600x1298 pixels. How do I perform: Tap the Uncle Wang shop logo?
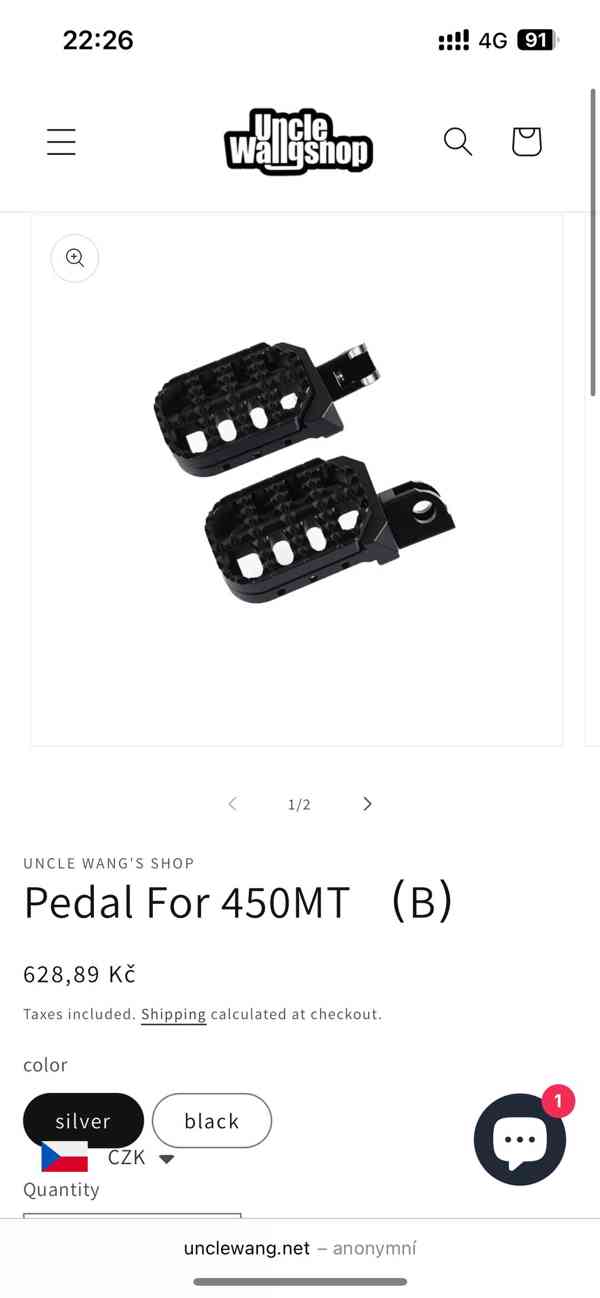point(297,142)
